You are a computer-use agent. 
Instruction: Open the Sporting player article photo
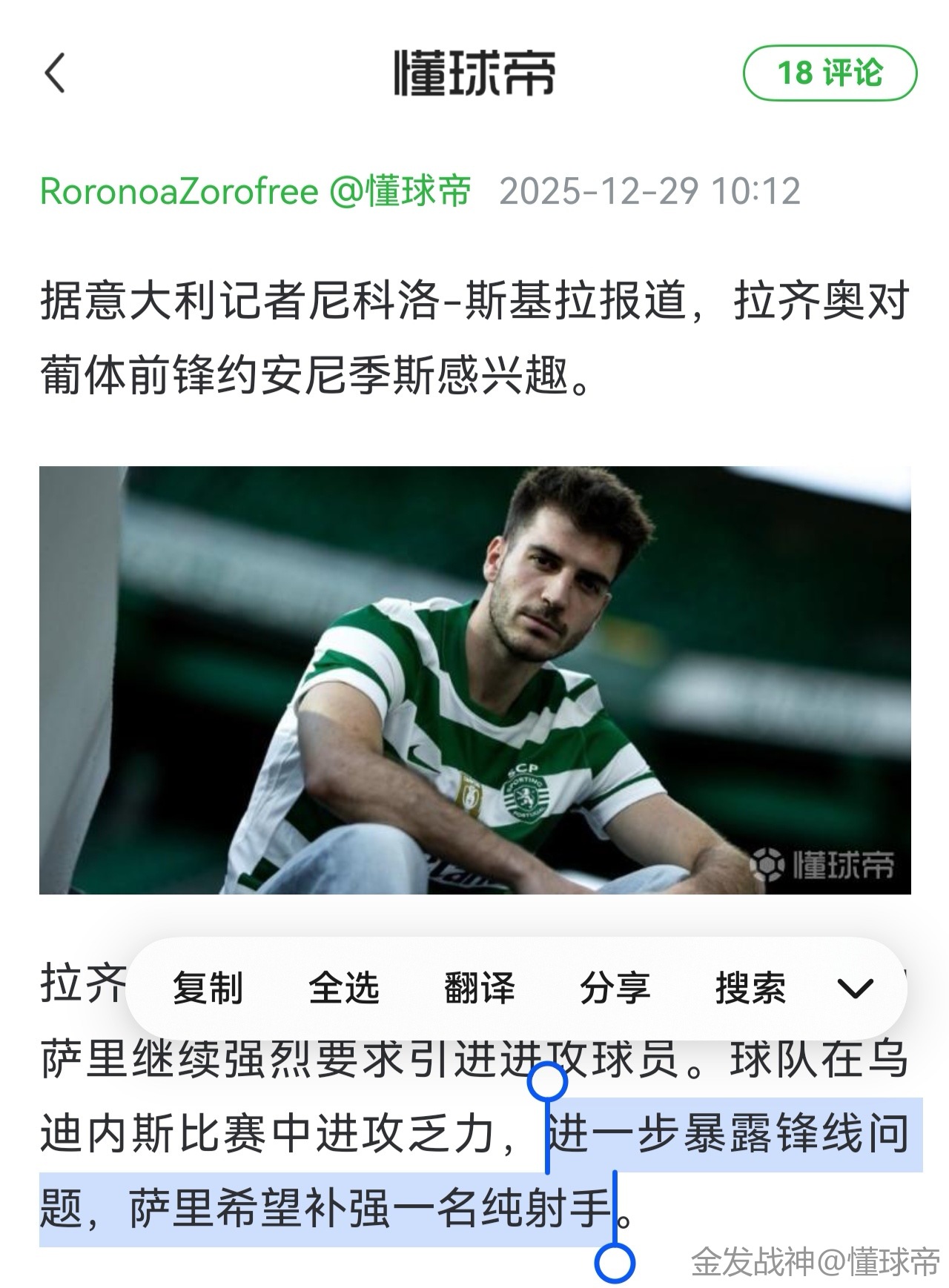474,680
